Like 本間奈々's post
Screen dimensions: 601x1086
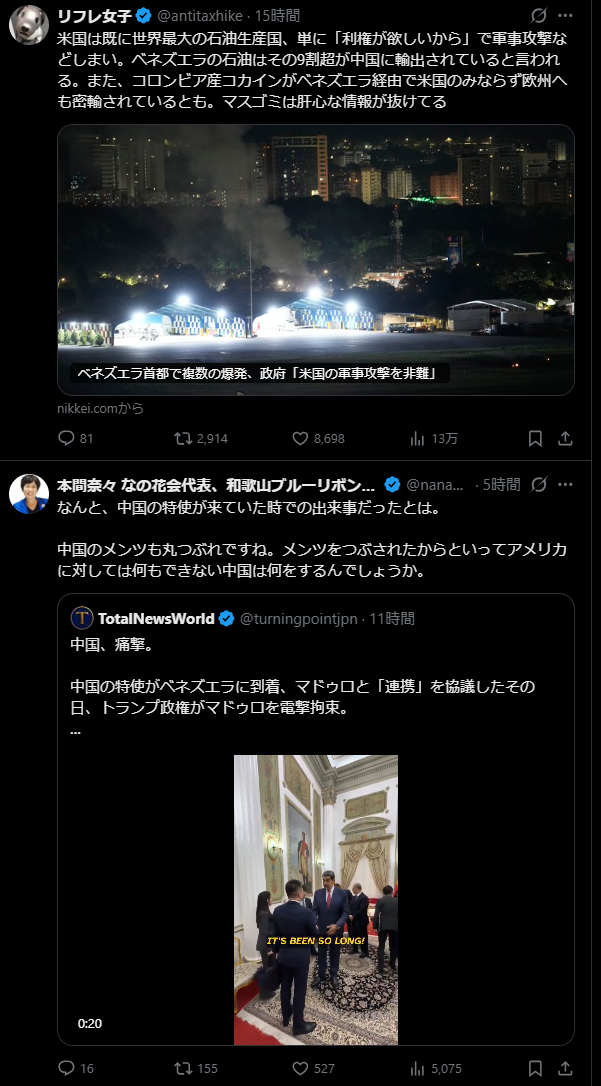click(300, 1068)
